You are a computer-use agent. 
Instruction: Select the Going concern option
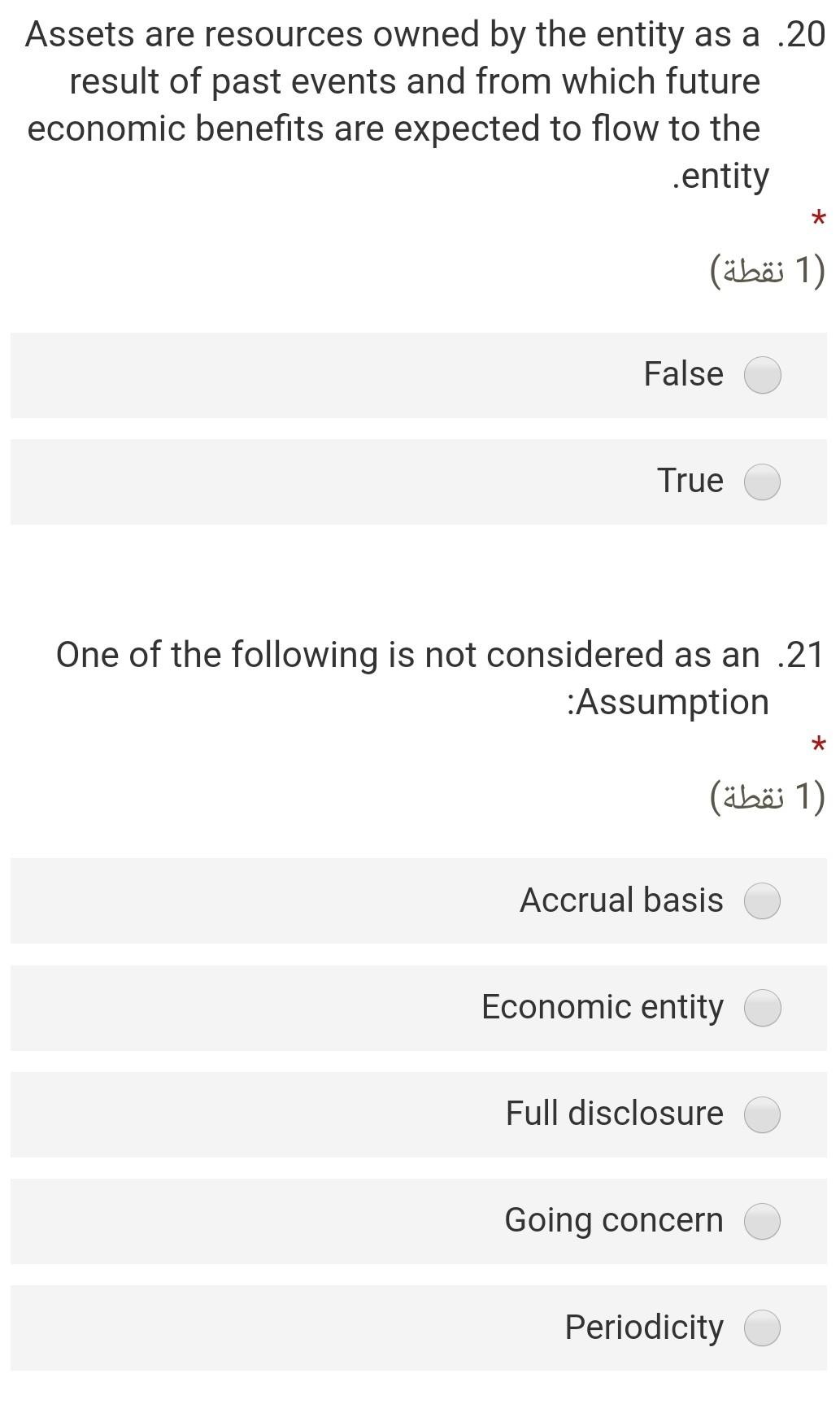coord(762,1222)
